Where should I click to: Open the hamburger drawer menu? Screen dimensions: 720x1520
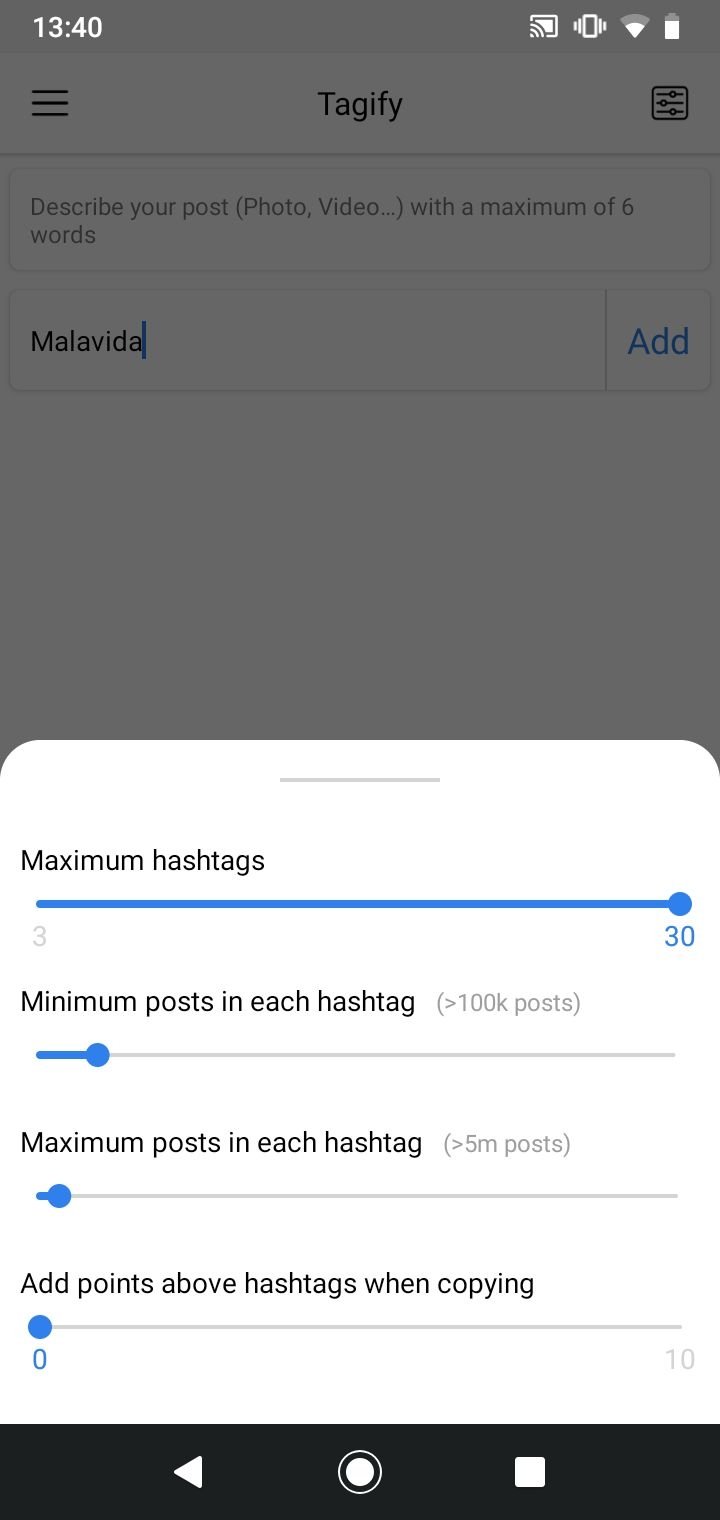[x=50, y=103]
